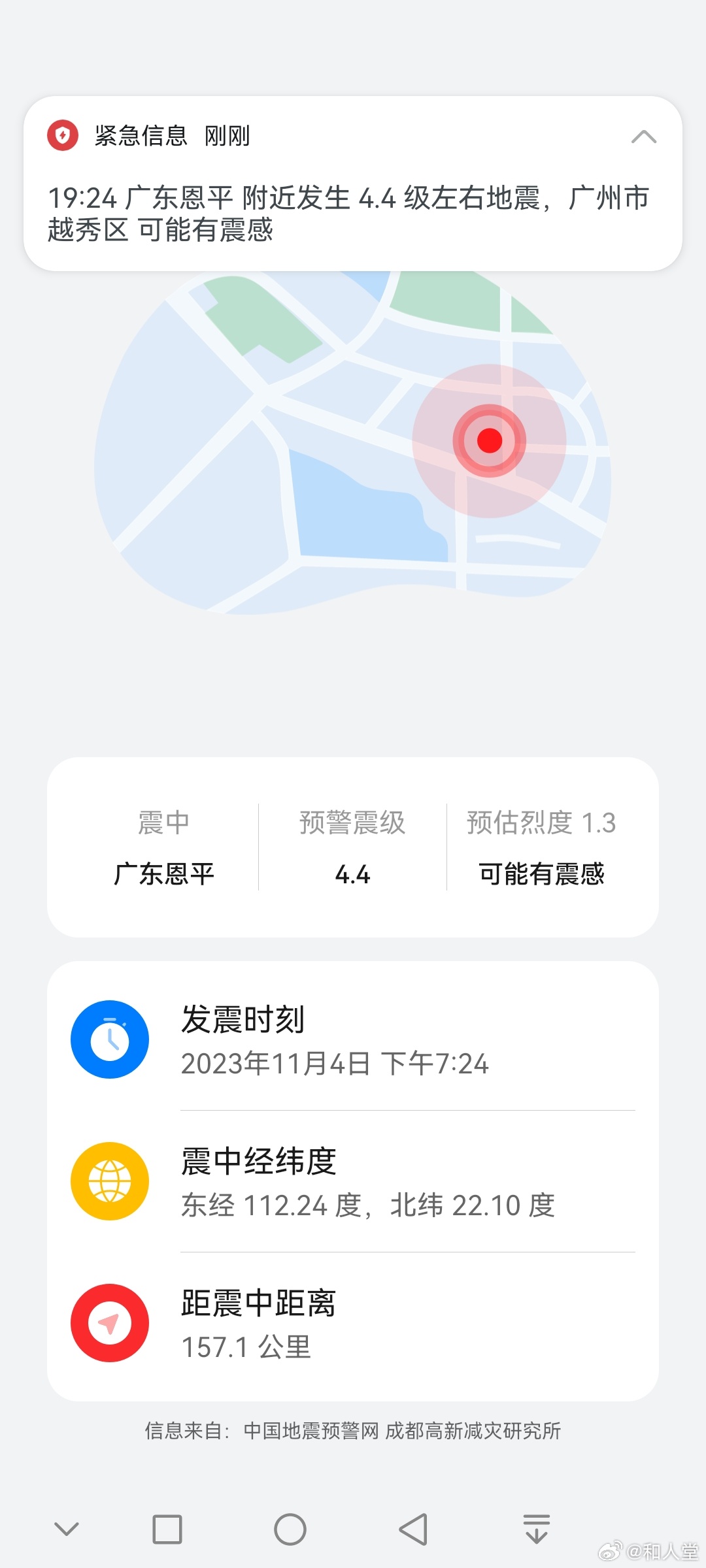Click the 中国地震预警网 source text
The image size is (706, 1568).
(311, 1429)
